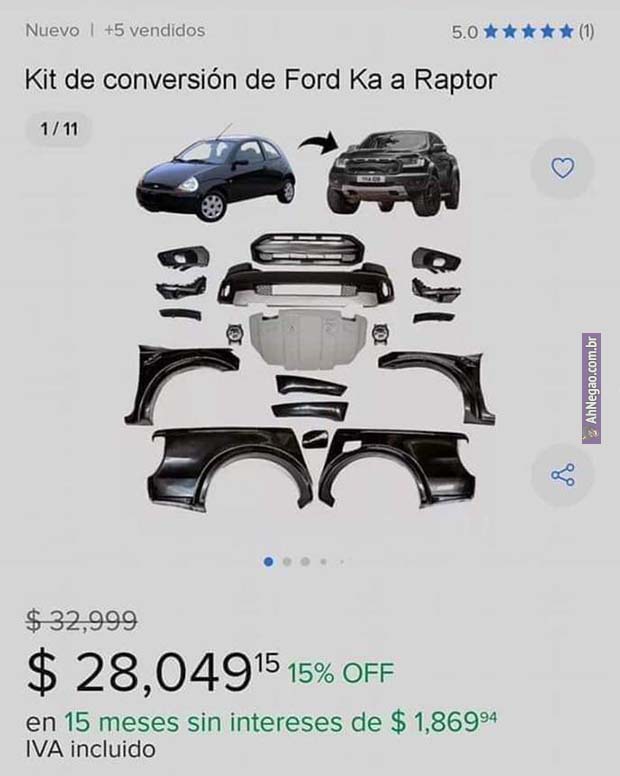
Task: Open the 5.0 star rating reviews
Action: pyautogui.click(x=522, y=31)
